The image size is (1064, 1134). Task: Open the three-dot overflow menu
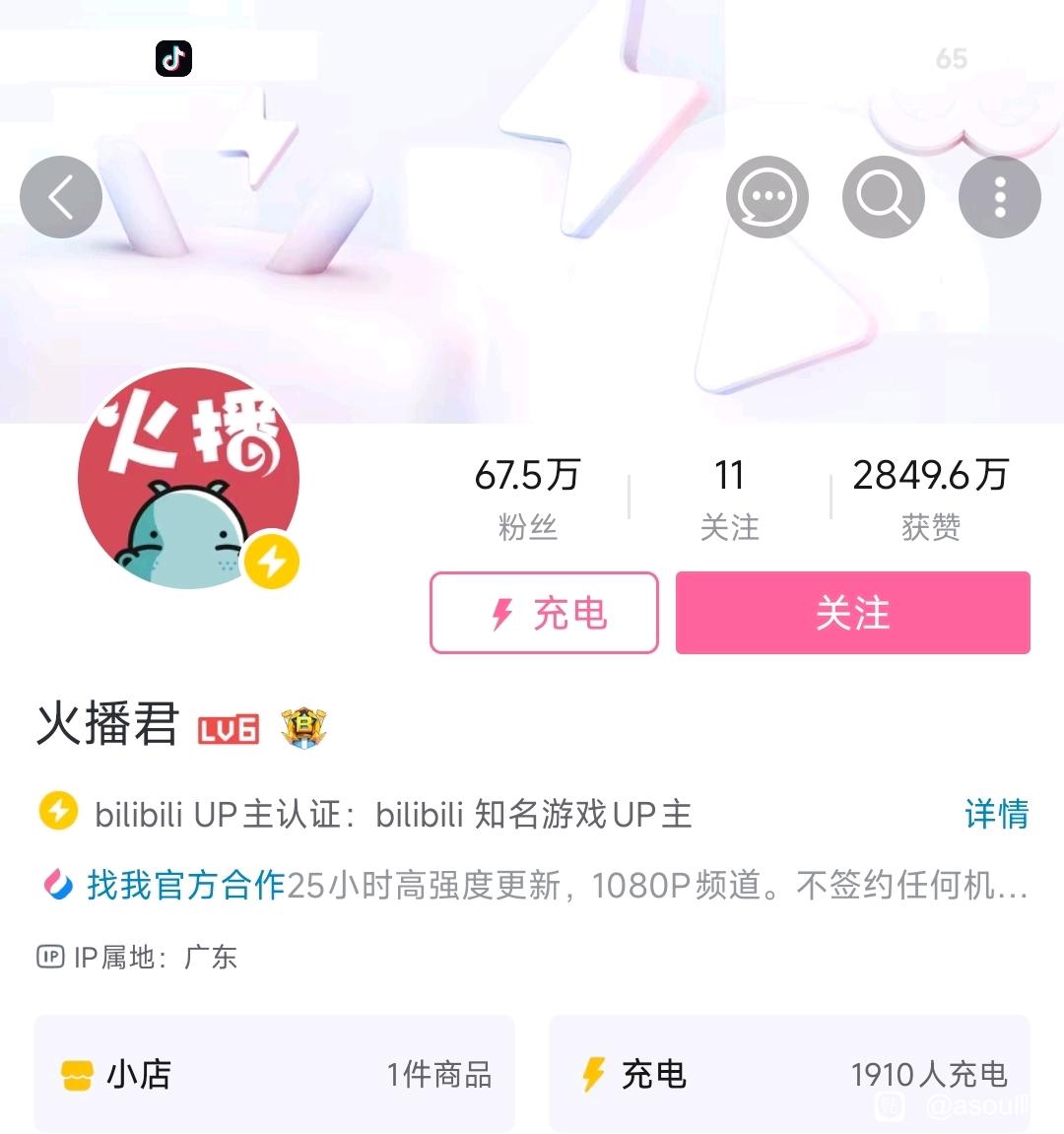(999, 197)
